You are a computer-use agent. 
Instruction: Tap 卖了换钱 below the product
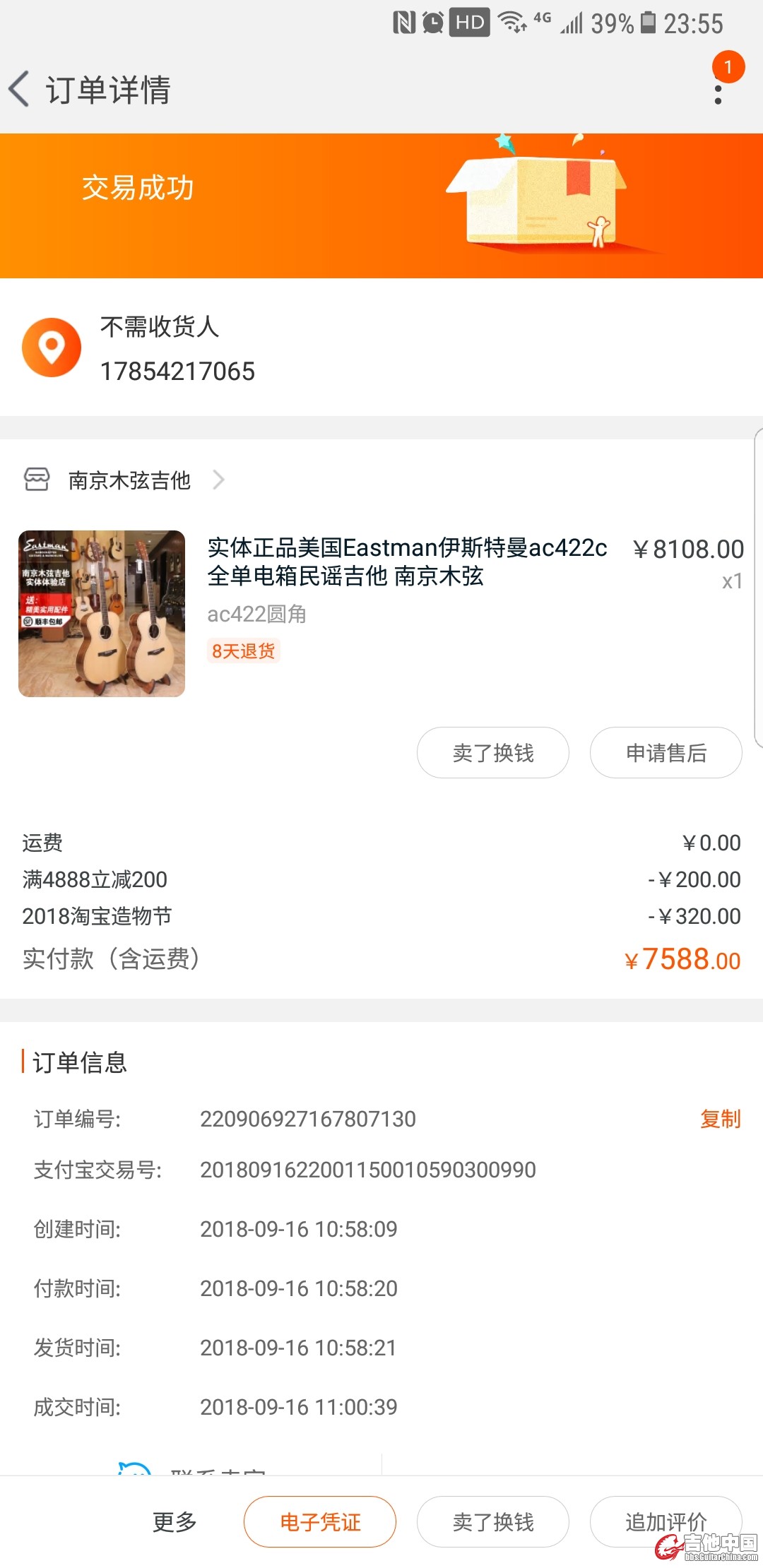492,753
